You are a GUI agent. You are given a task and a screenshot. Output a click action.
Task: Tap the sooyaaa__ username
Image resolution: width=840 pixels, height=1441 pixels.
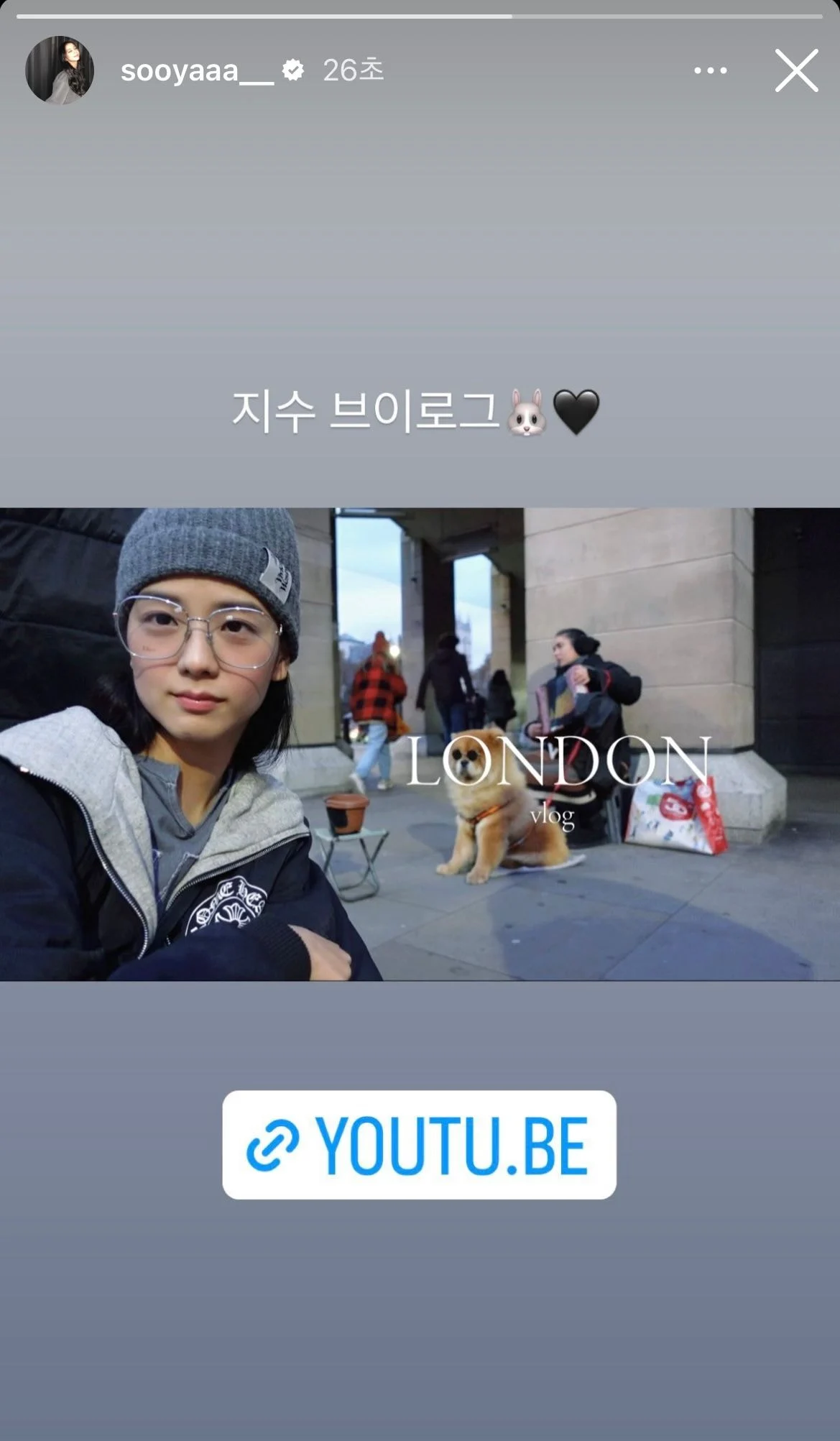click(x=197, y=70)
